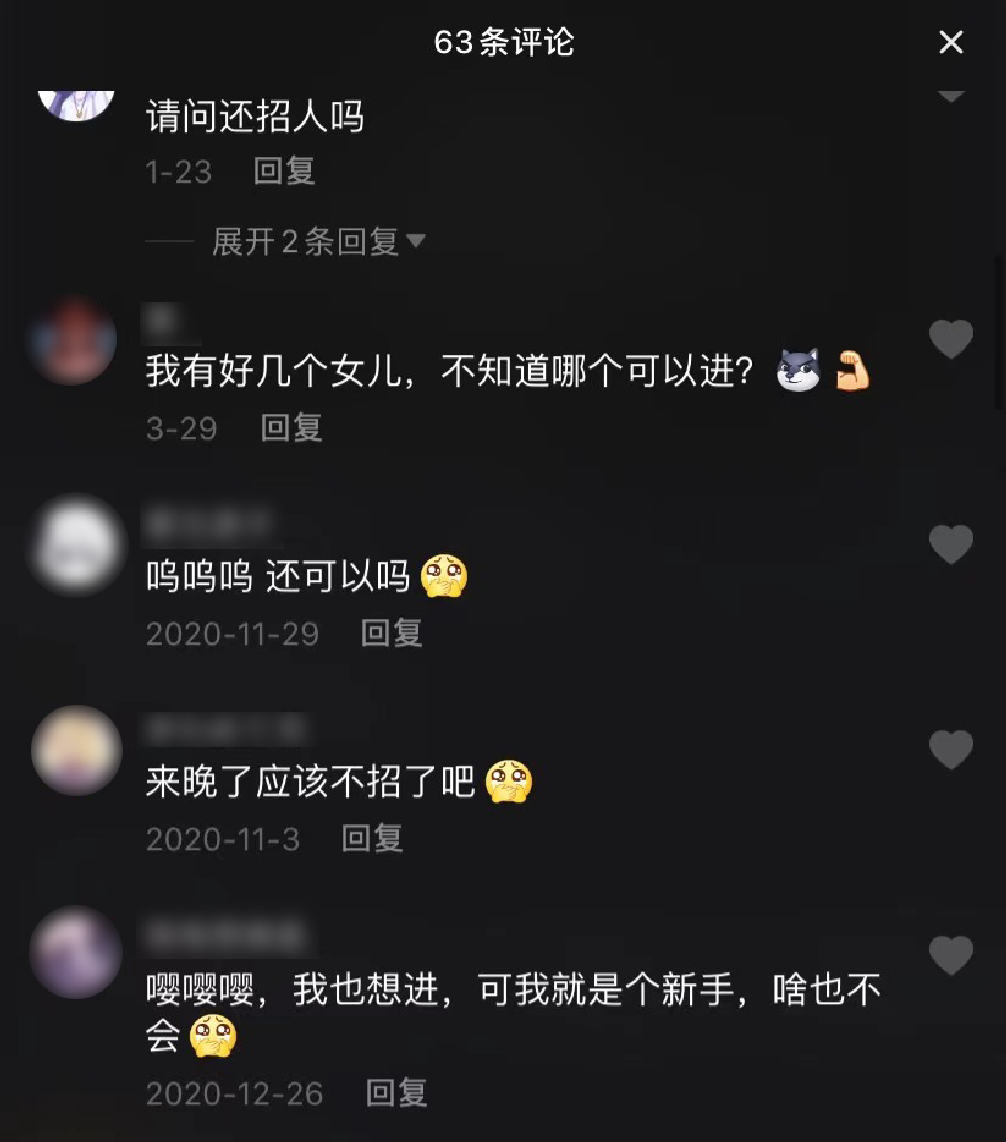
Task: Reply to the 请问还招人吗 comment
Action: pyautogui.click(x=283, y=171)
